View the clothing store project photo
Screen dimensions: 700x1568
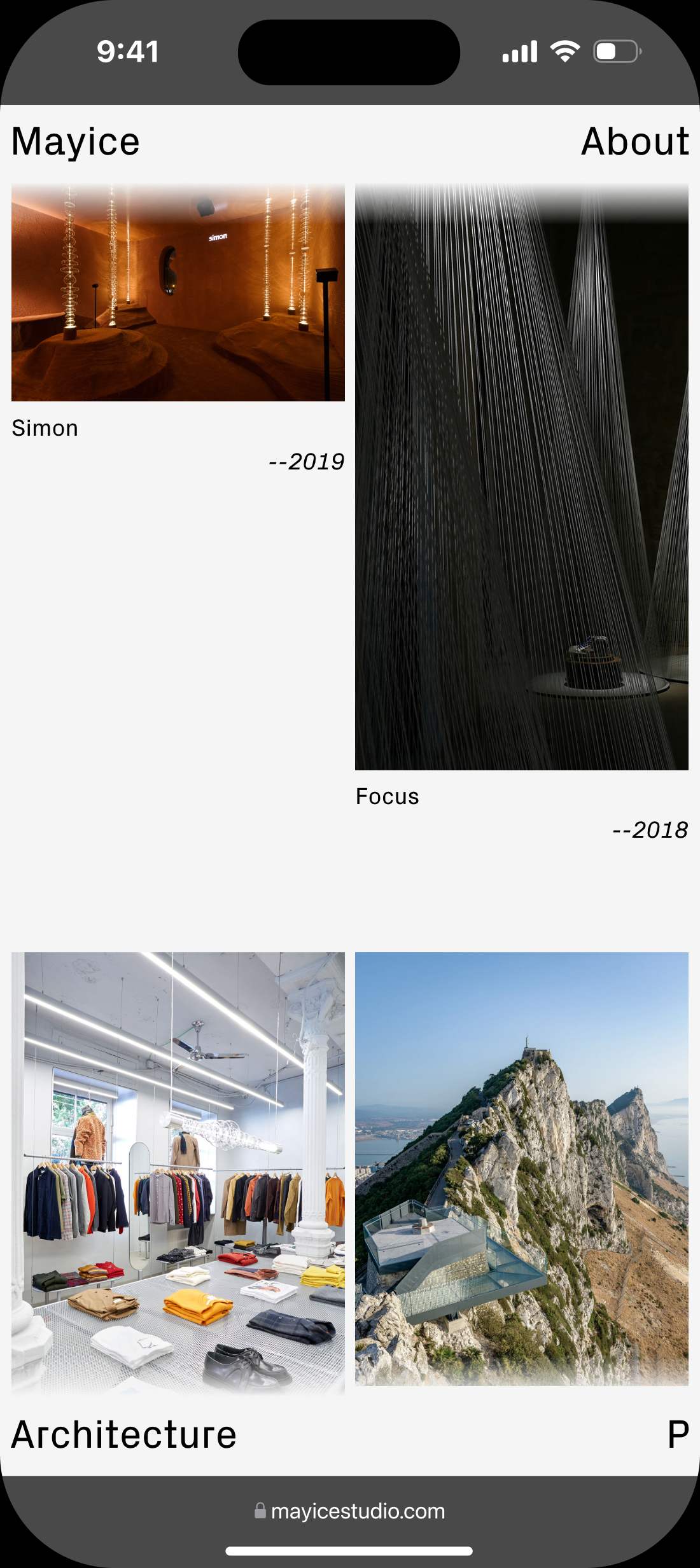[178, 1170]
